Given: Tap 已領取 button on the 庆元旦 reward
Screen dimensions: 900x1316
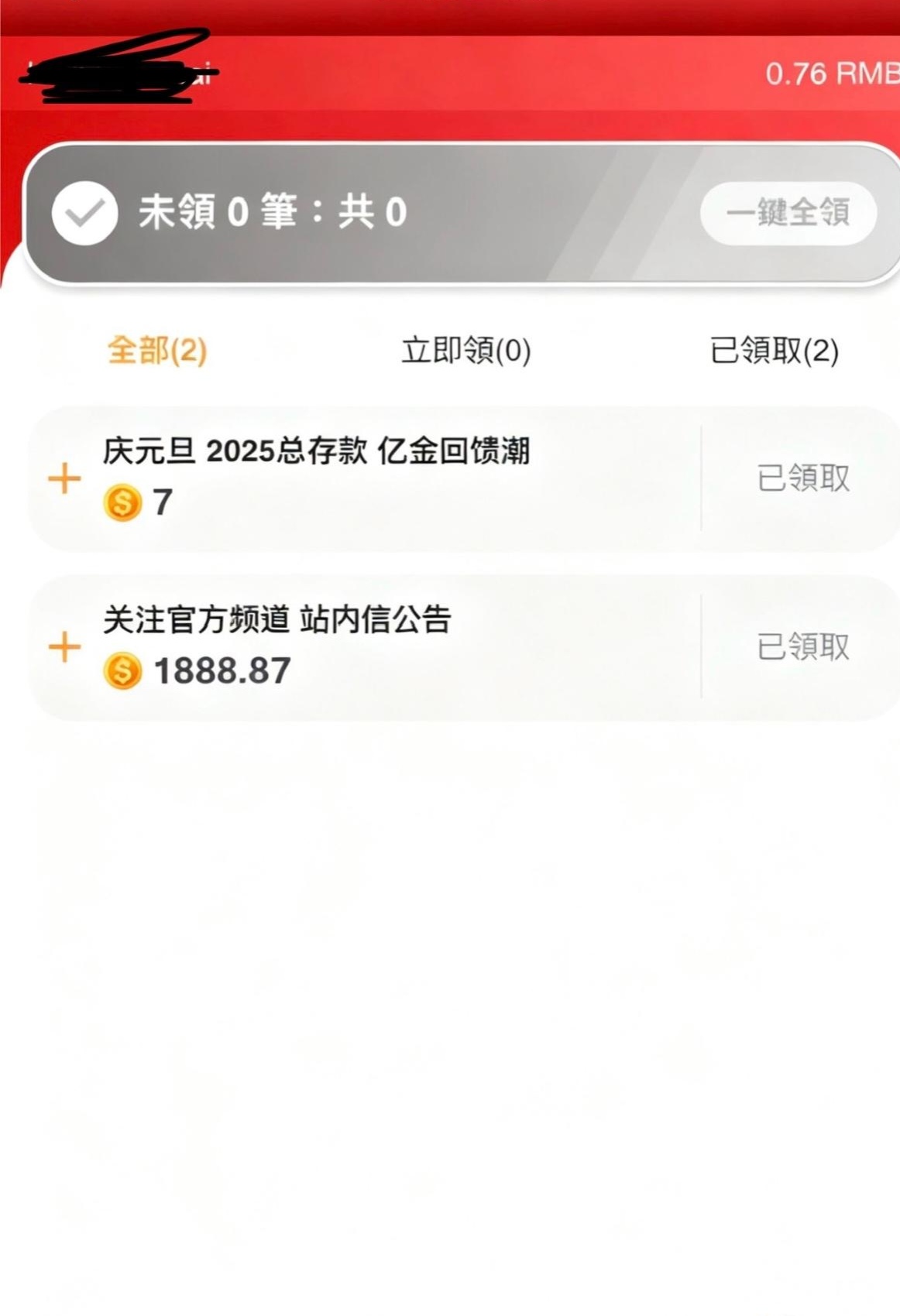Looking at the screenshot, I should tap(803, 478).
